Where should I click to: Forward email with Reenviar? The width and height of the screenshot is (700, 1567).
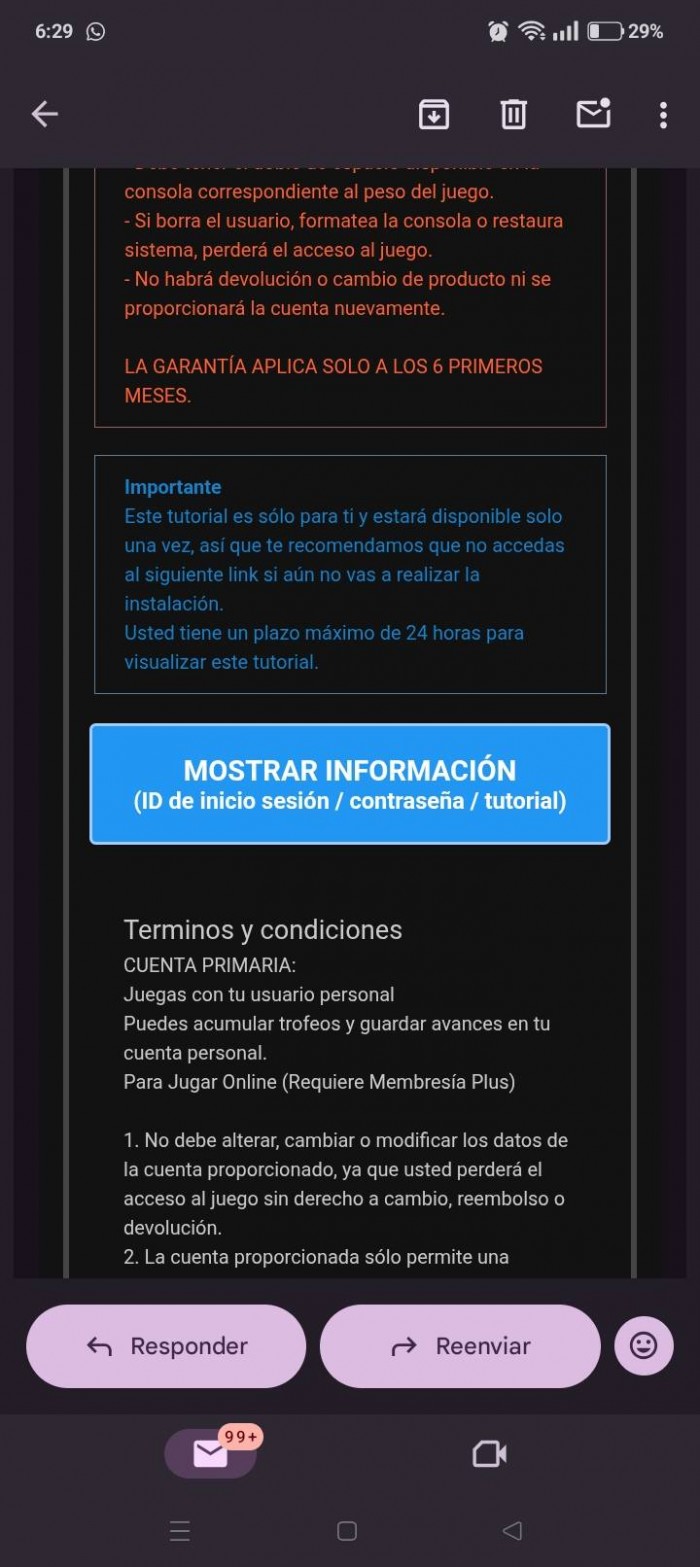coord(460,1346)
